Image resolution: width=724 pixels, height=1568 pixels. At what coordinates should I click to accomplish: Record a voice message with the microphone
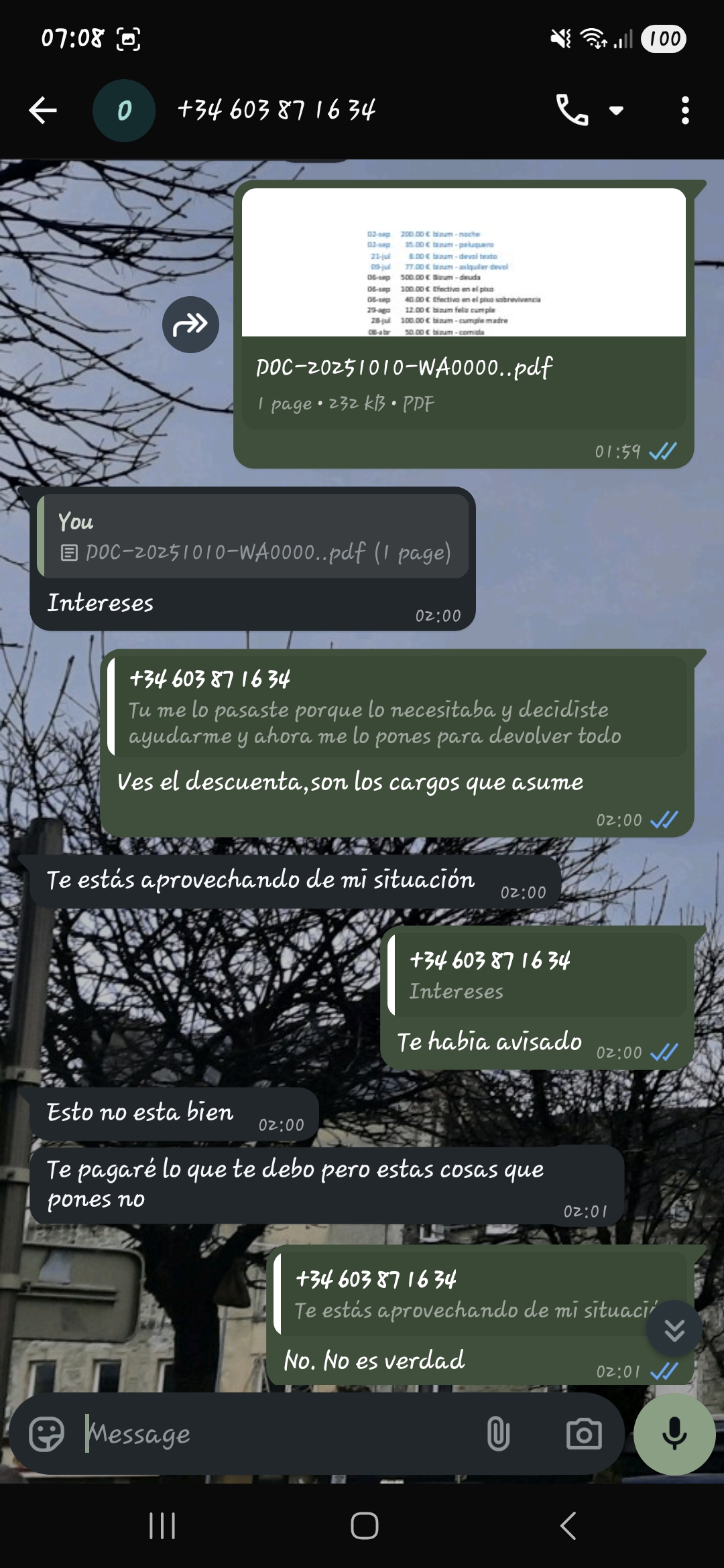point(674,1435)
